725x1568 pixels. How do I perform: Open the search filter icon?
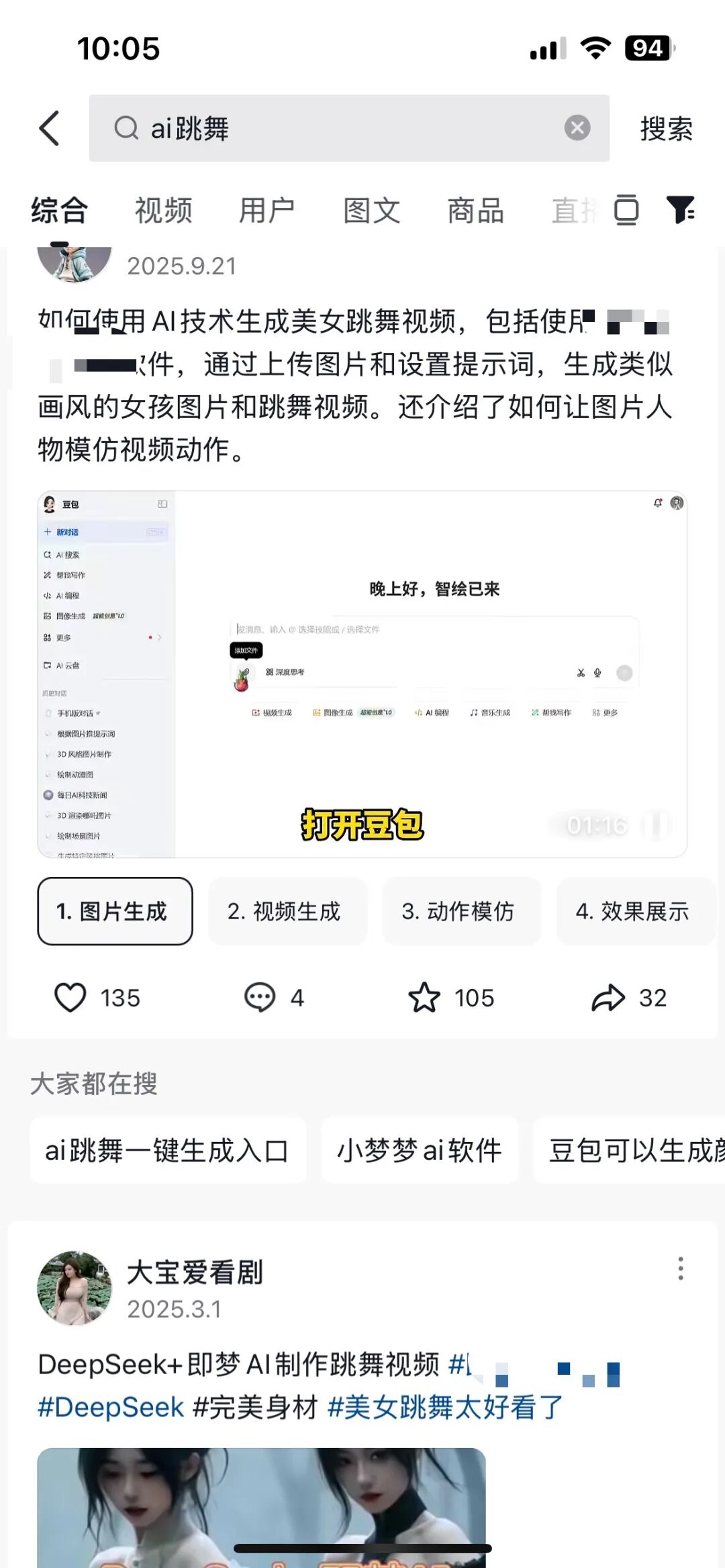tap(680, 210)
